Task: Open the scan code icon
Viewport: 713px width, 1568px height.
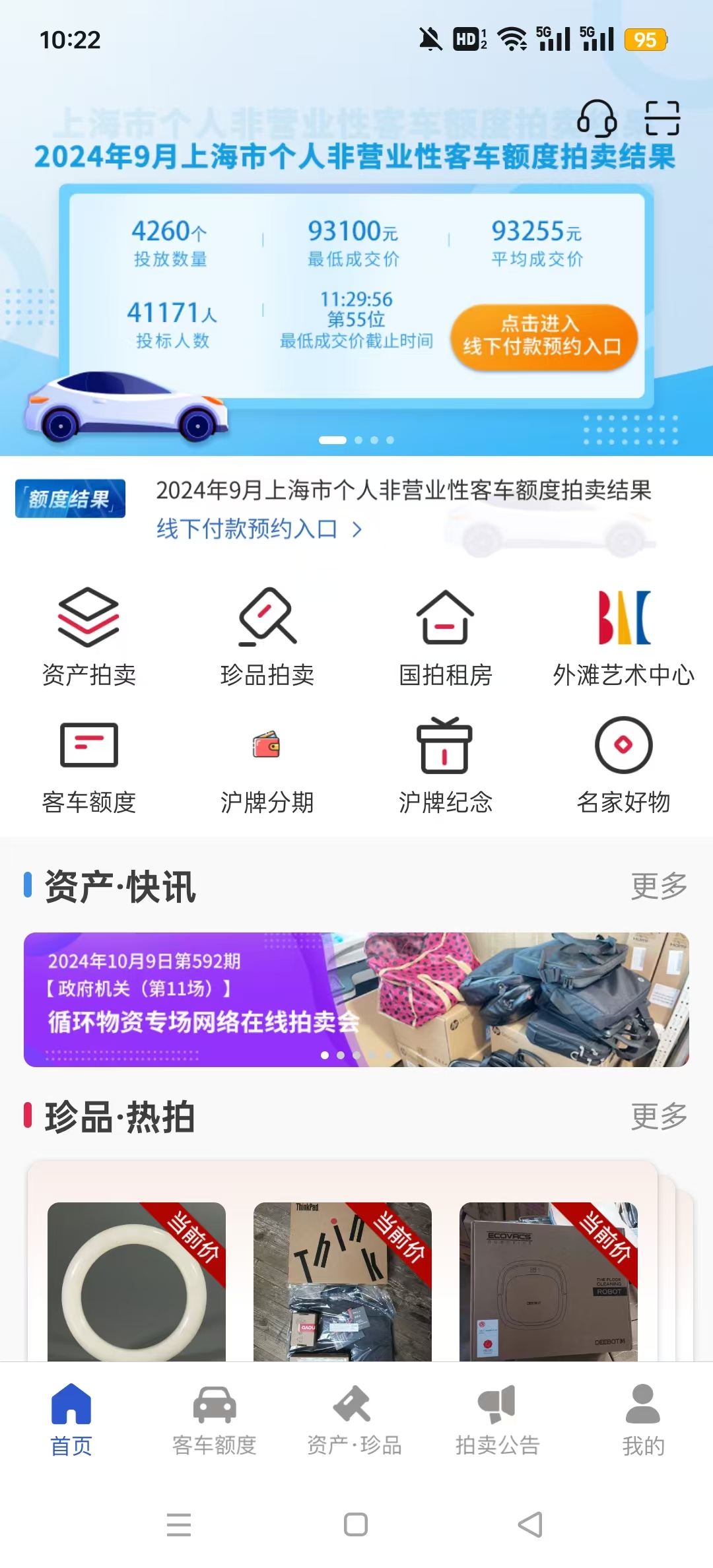Action: pos(662,119)
